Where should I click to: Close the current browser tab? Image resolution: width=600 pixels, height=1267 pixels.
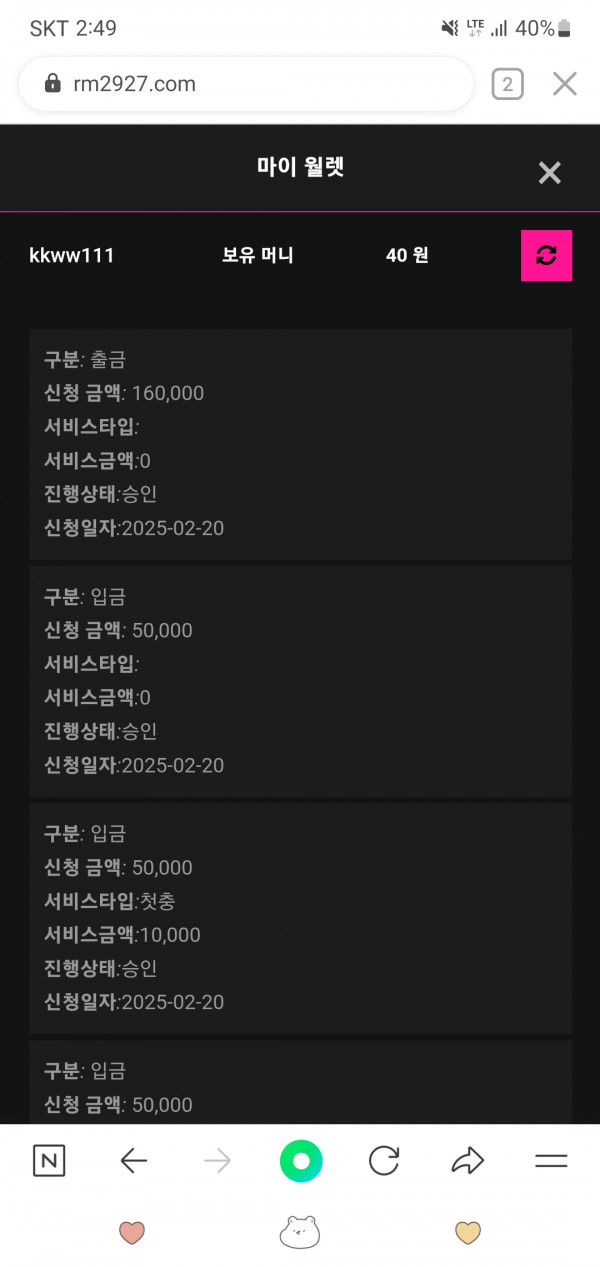pos(564,84)
